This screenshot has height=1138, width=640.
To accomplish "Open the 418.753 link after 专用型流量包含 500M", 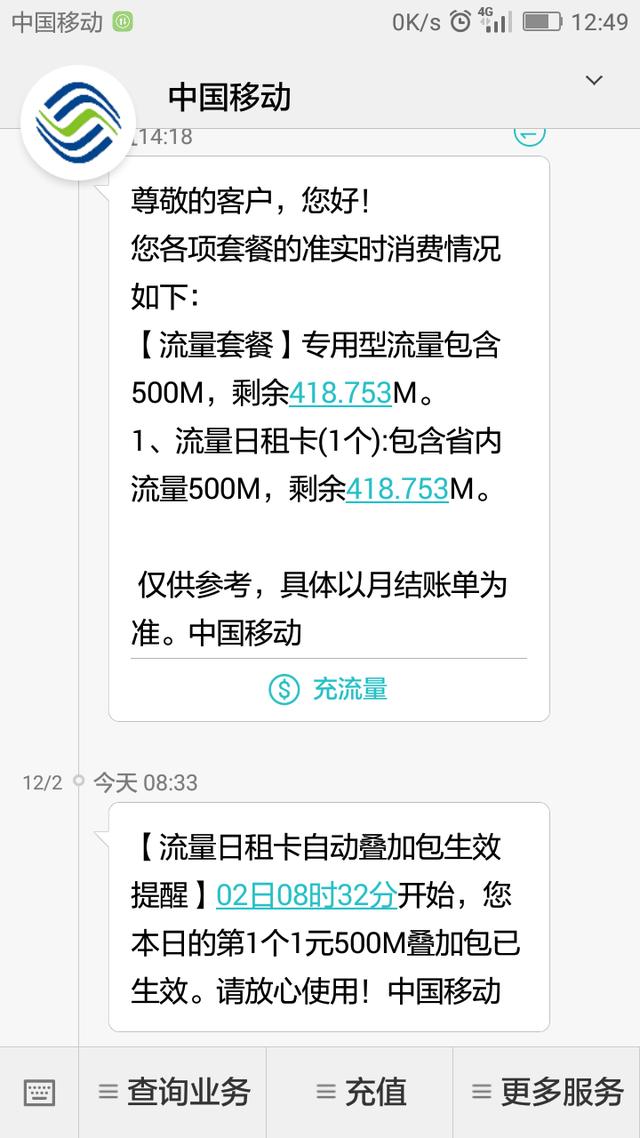I will [x=340, y=393].
